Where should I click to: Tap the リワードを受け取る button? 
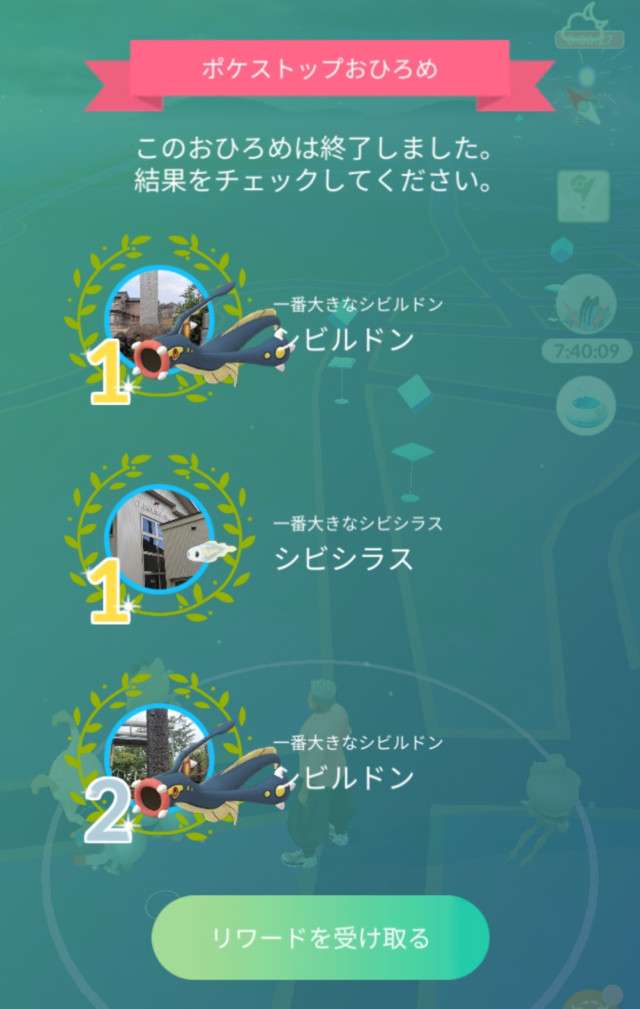320,937
